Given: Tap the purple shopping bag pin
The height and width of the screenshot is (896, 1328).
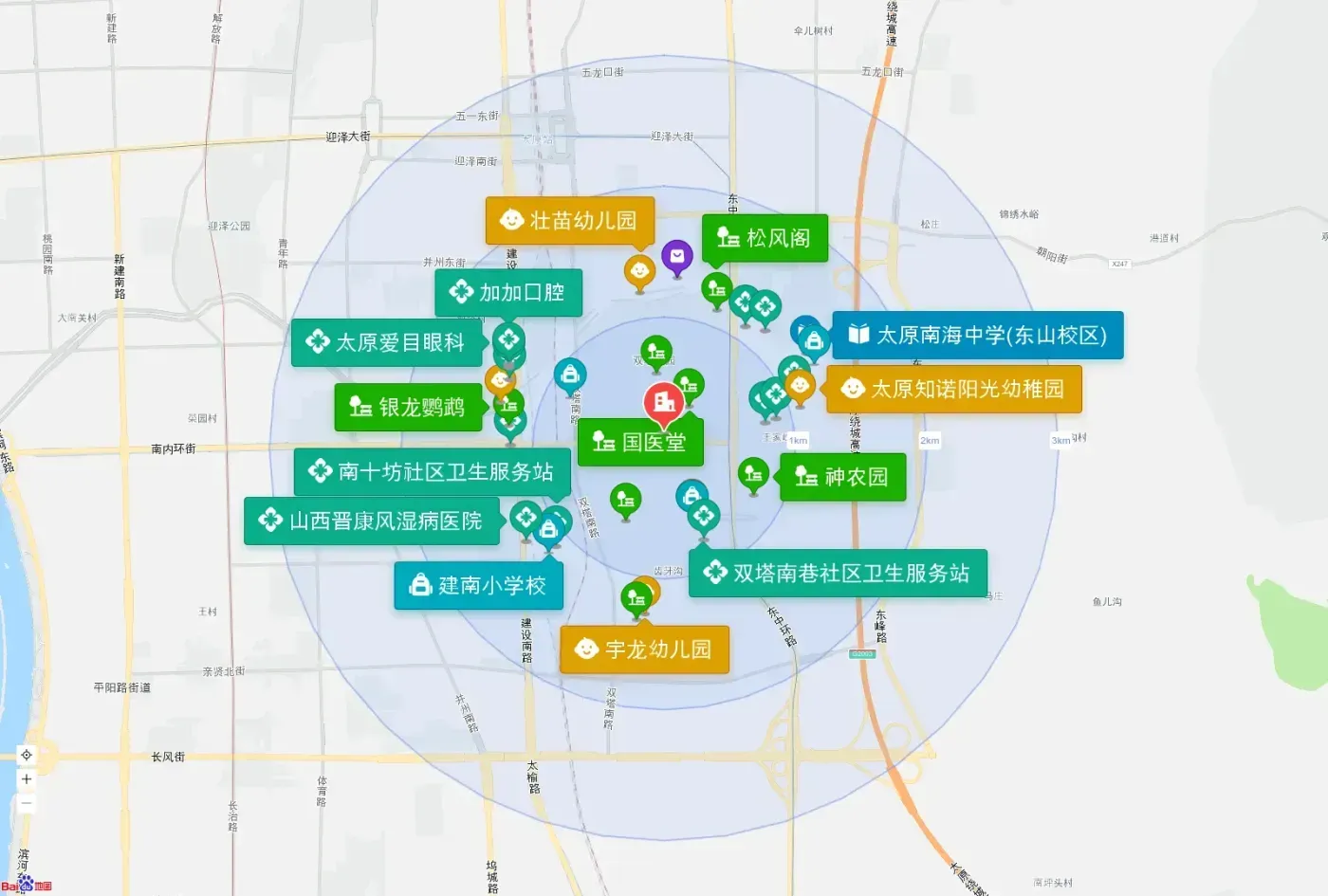Looking at the screenshot, I should pyautogui.click(x=676, y=257).
